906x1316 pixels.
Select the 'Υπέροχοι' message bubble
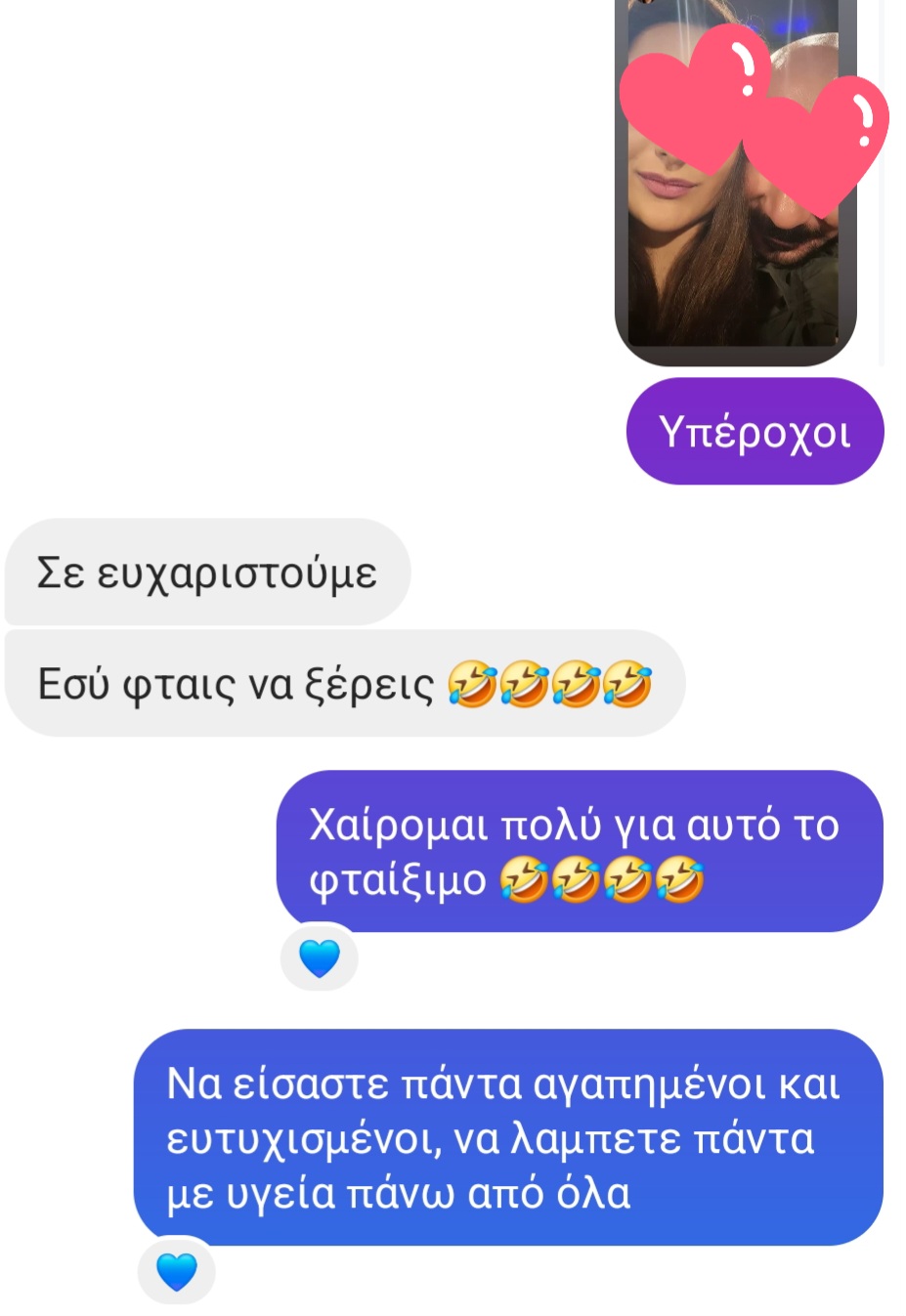point(755,430)
